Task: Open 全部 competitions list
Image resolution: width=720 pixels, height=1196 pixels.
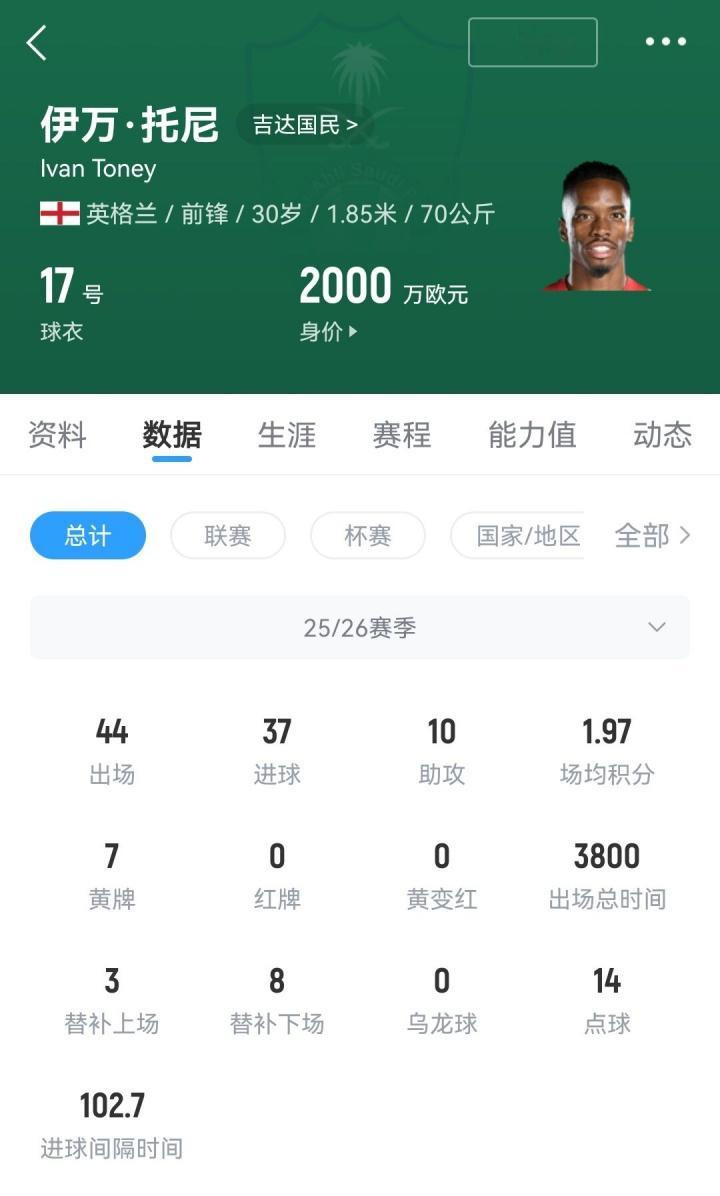Action: [x=652, y=536]
